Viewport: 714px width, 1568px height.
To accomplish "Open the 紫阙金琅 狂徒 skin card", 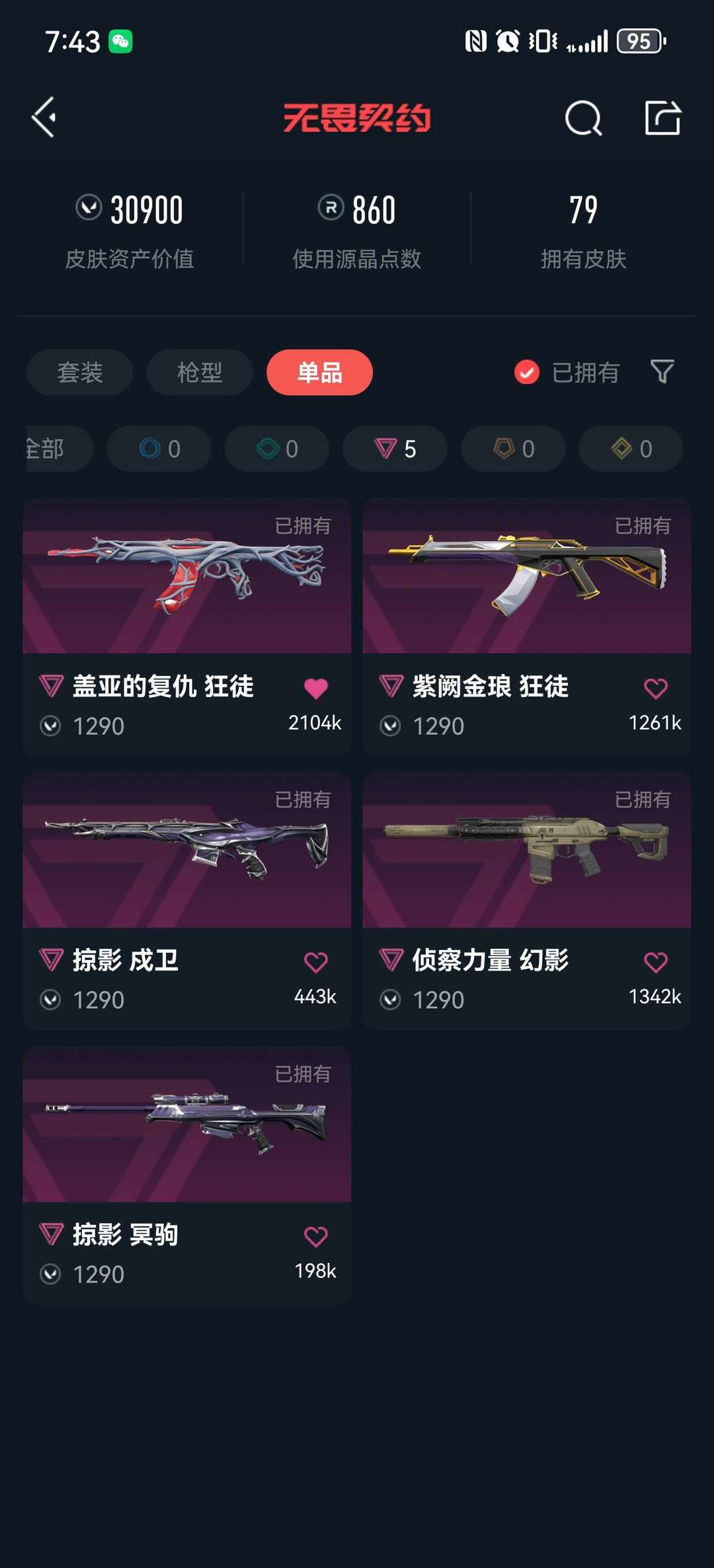I will click(x=527, y=627).
